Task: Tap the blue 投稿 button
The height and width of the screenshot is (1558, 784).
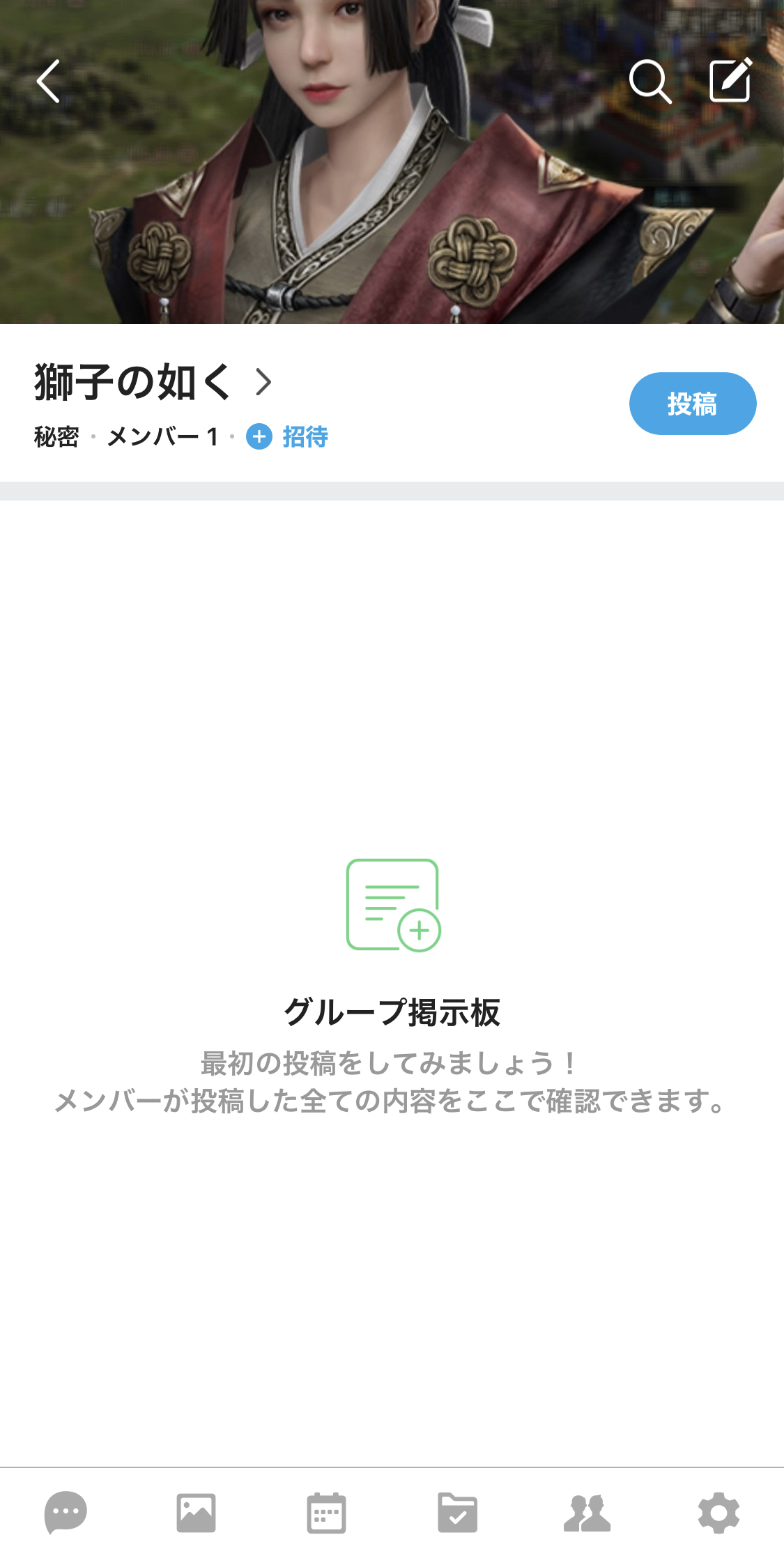Action: click(693, 404)
